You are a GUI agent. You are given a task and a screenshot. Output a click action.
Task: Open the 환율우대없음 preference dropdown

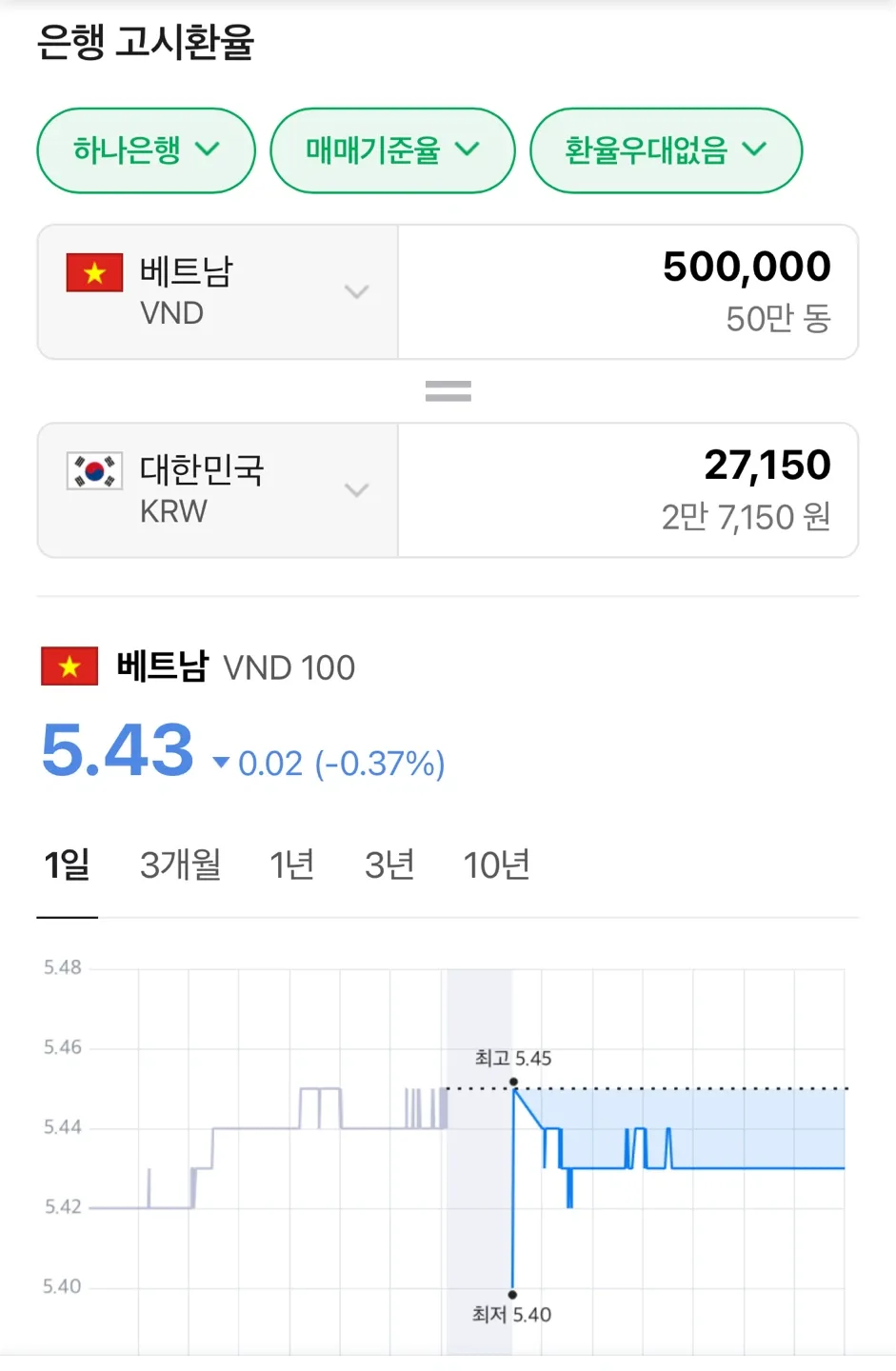coord(665,150)
